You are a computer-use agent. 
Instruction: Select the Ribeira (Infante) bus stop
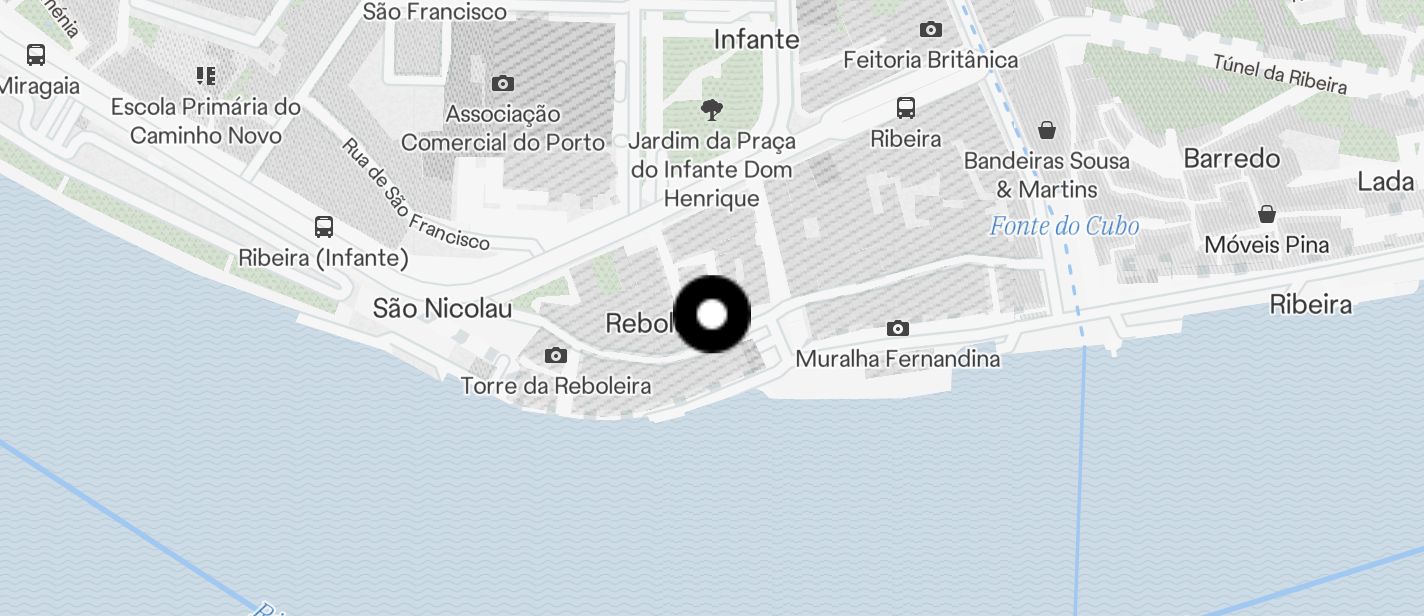[324, 226]
